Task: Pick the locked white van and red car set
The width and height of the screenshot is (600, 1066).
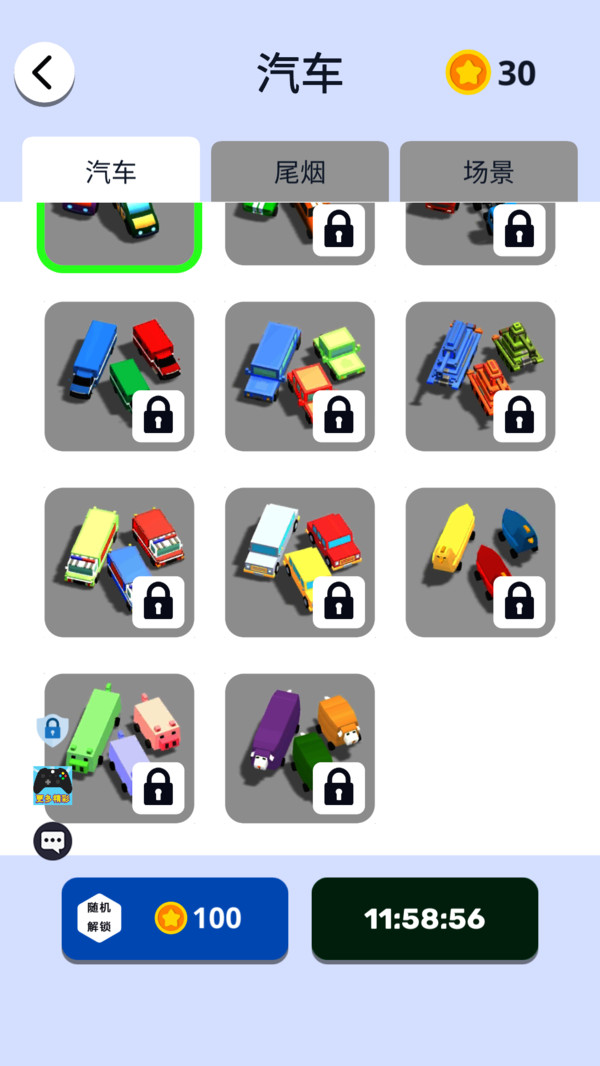Action: (x=300, y=562)
